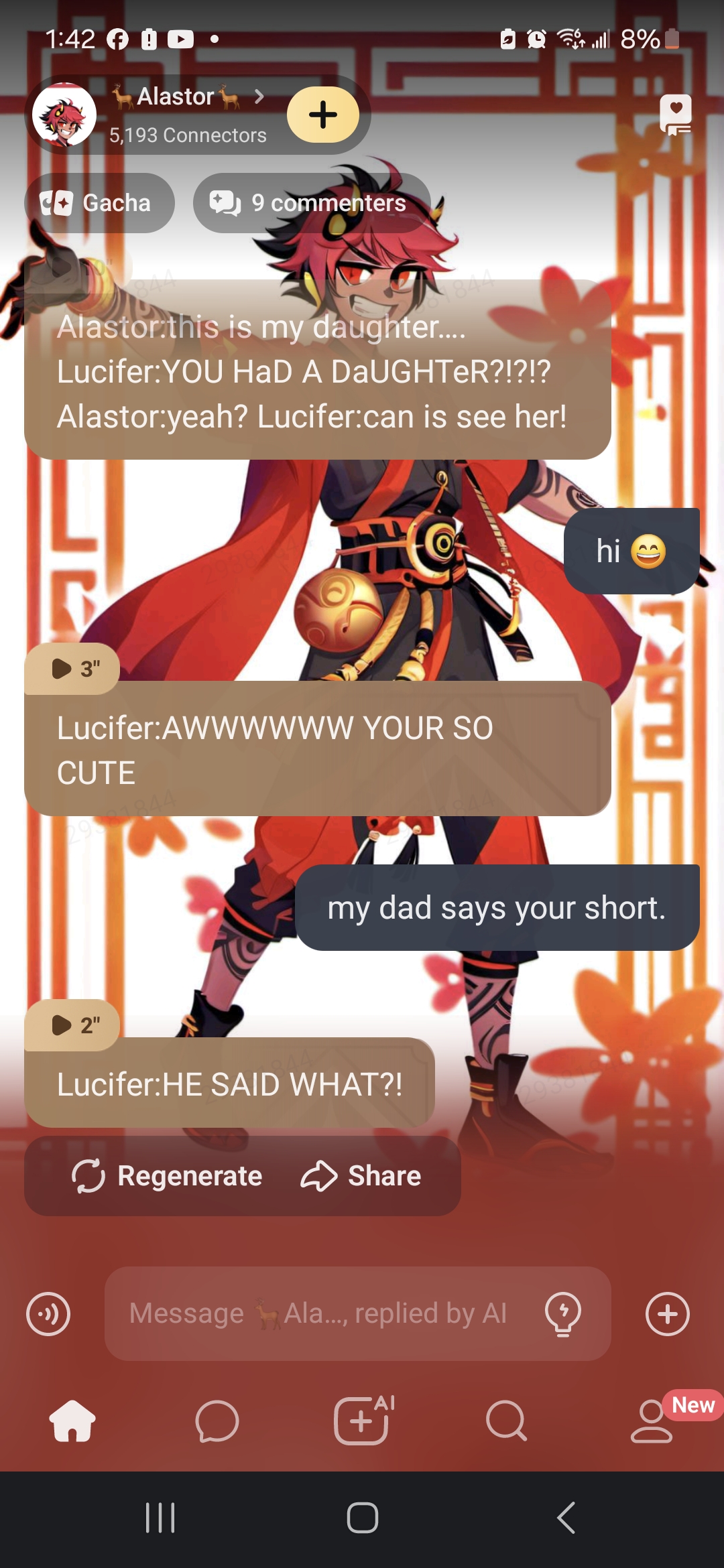Go back using system navigation

pyautogui.click(x=566, y=1518)
